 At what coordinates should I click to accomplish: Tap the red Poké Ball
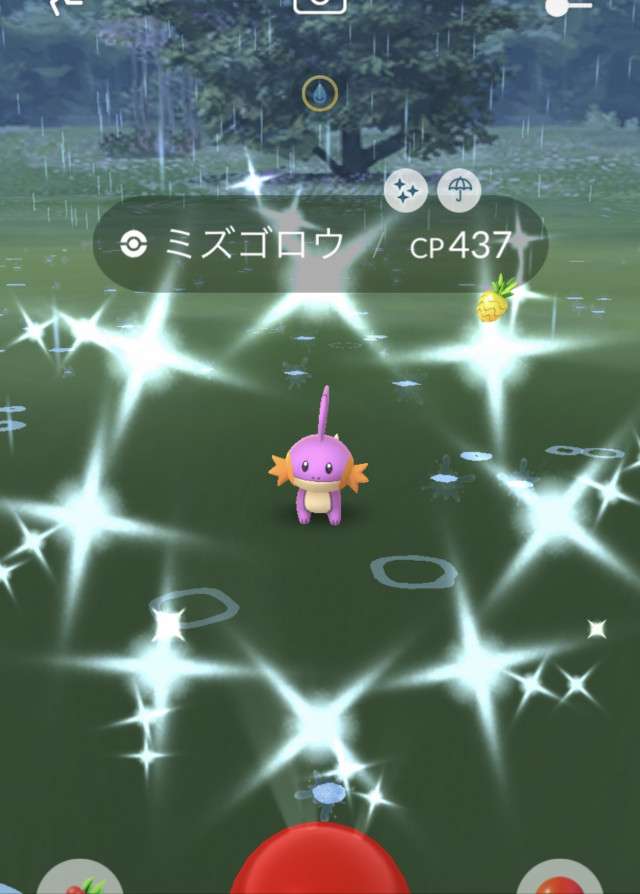coord(321,865)
